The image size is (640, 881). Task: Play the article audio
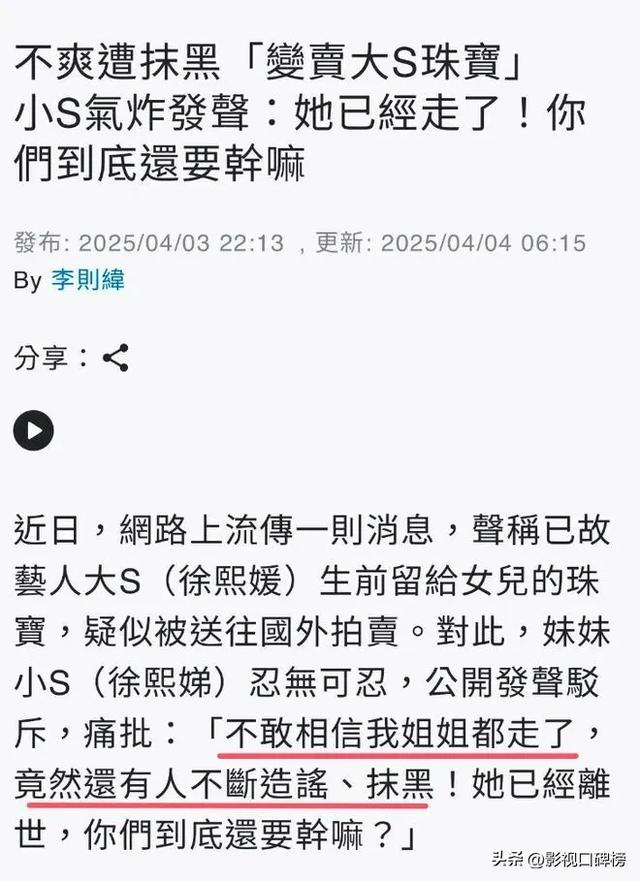[33, 431]
